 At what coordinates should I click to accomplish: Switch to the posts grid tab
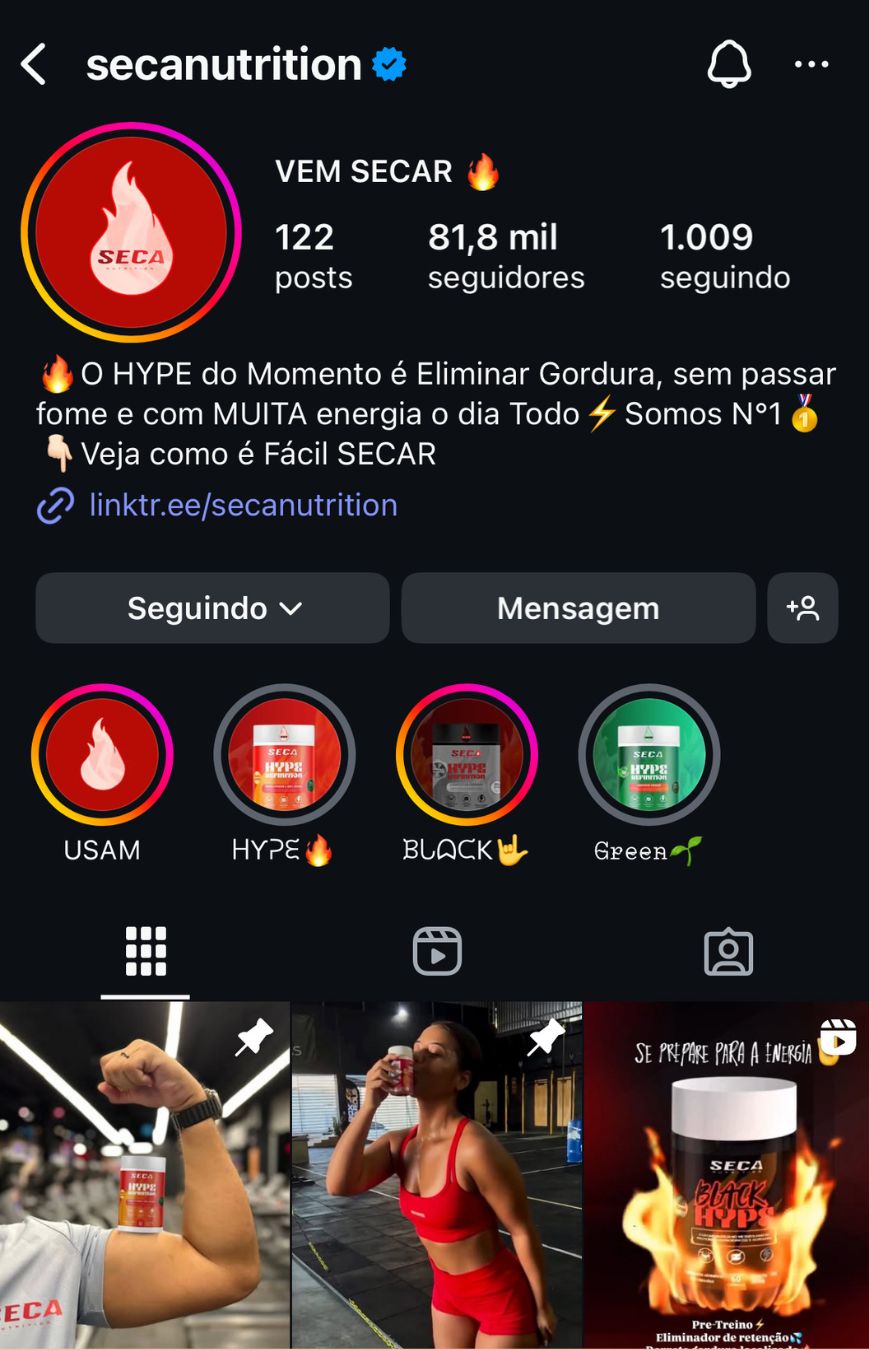145,951
